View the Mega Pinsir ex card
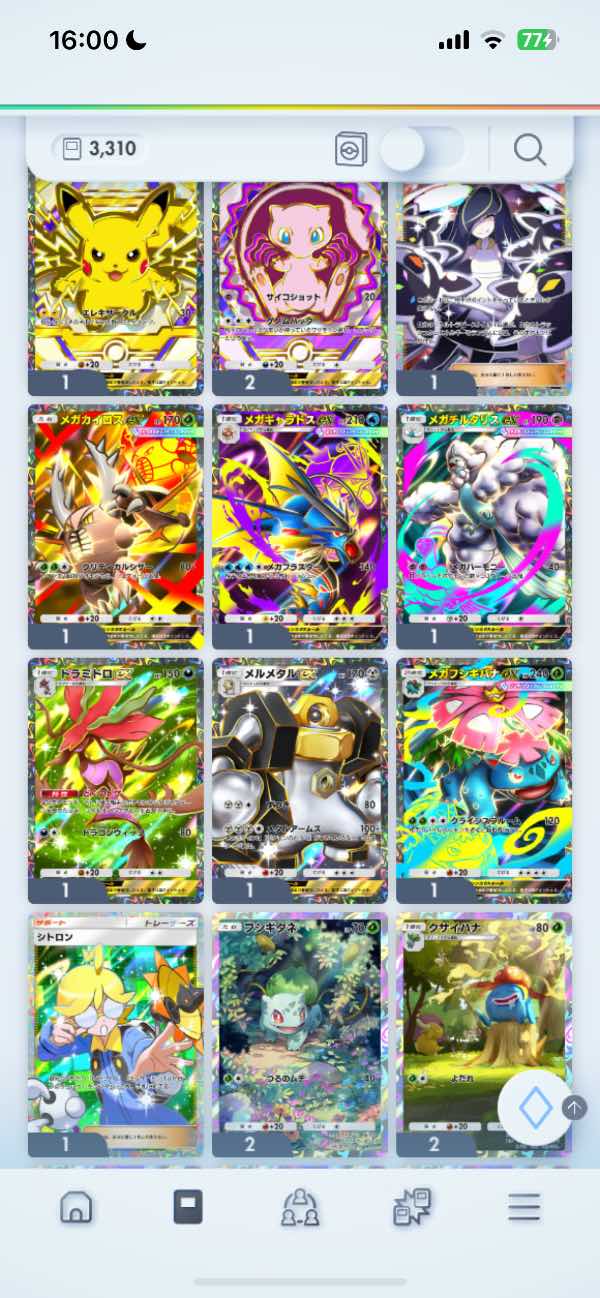Image resolution: width=600 pixels, height=1298 pixels. tap(116, 527)
